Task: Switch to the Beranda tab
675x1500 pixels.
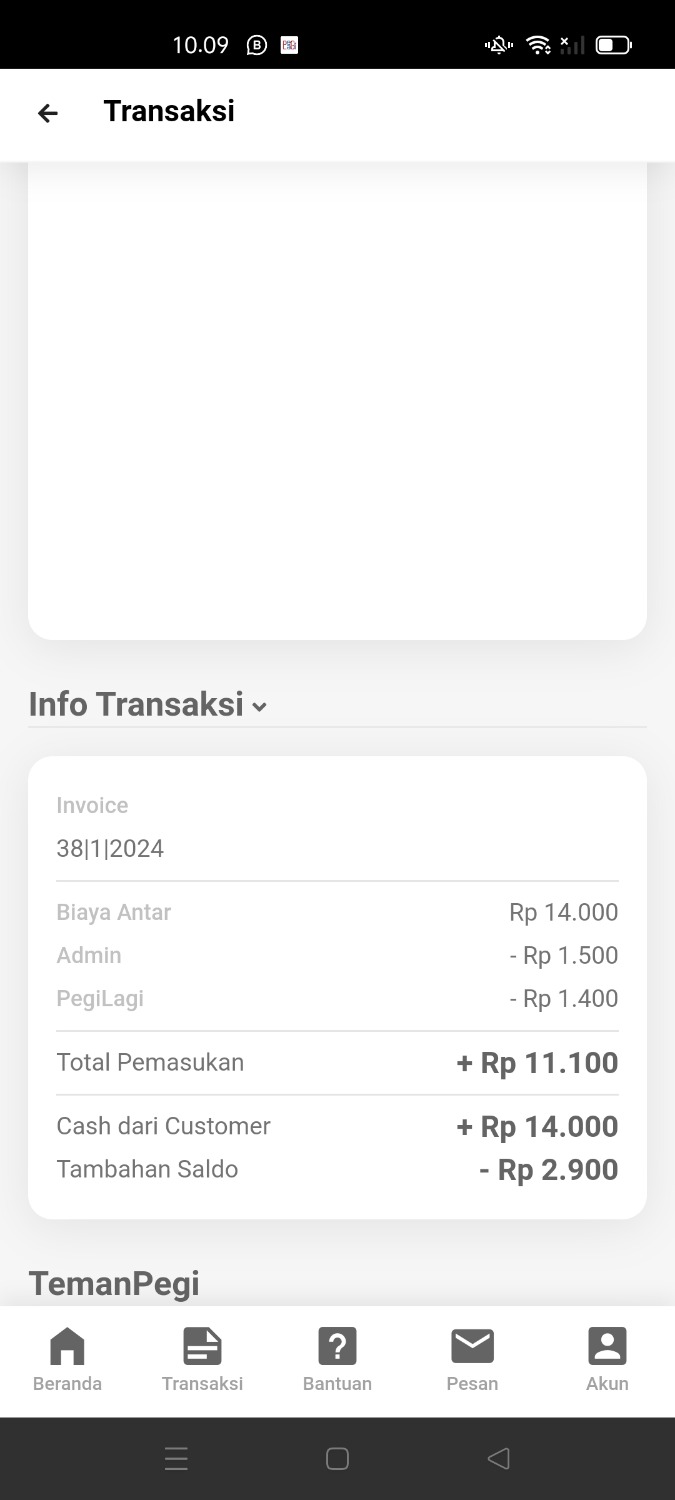Action: pyautogui.click(x=67, y=1359)
